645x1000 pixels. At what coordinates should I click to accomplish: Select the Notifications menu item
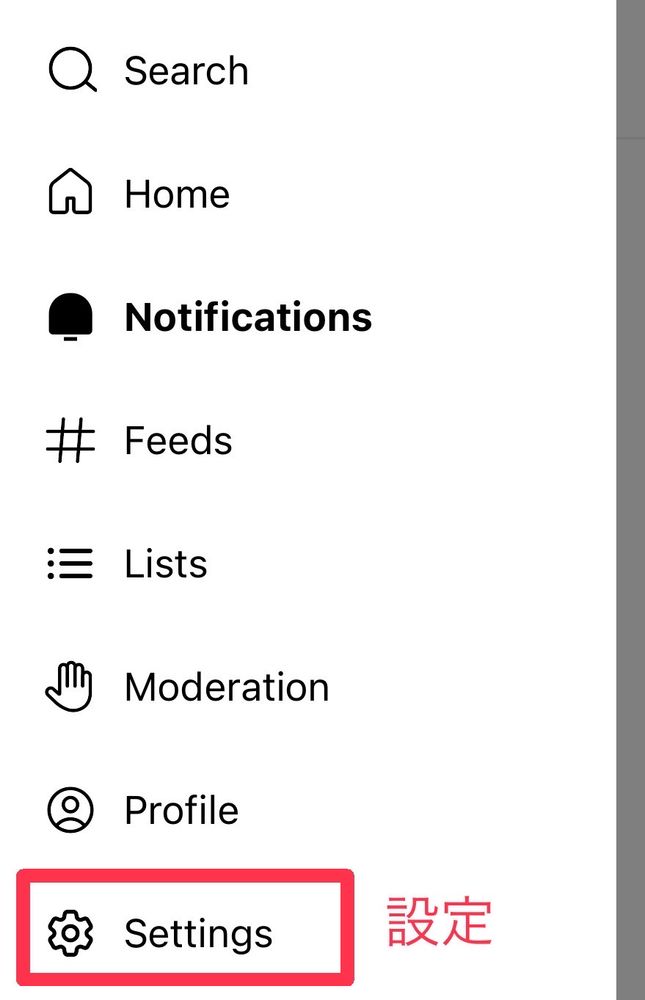[210, 318]
